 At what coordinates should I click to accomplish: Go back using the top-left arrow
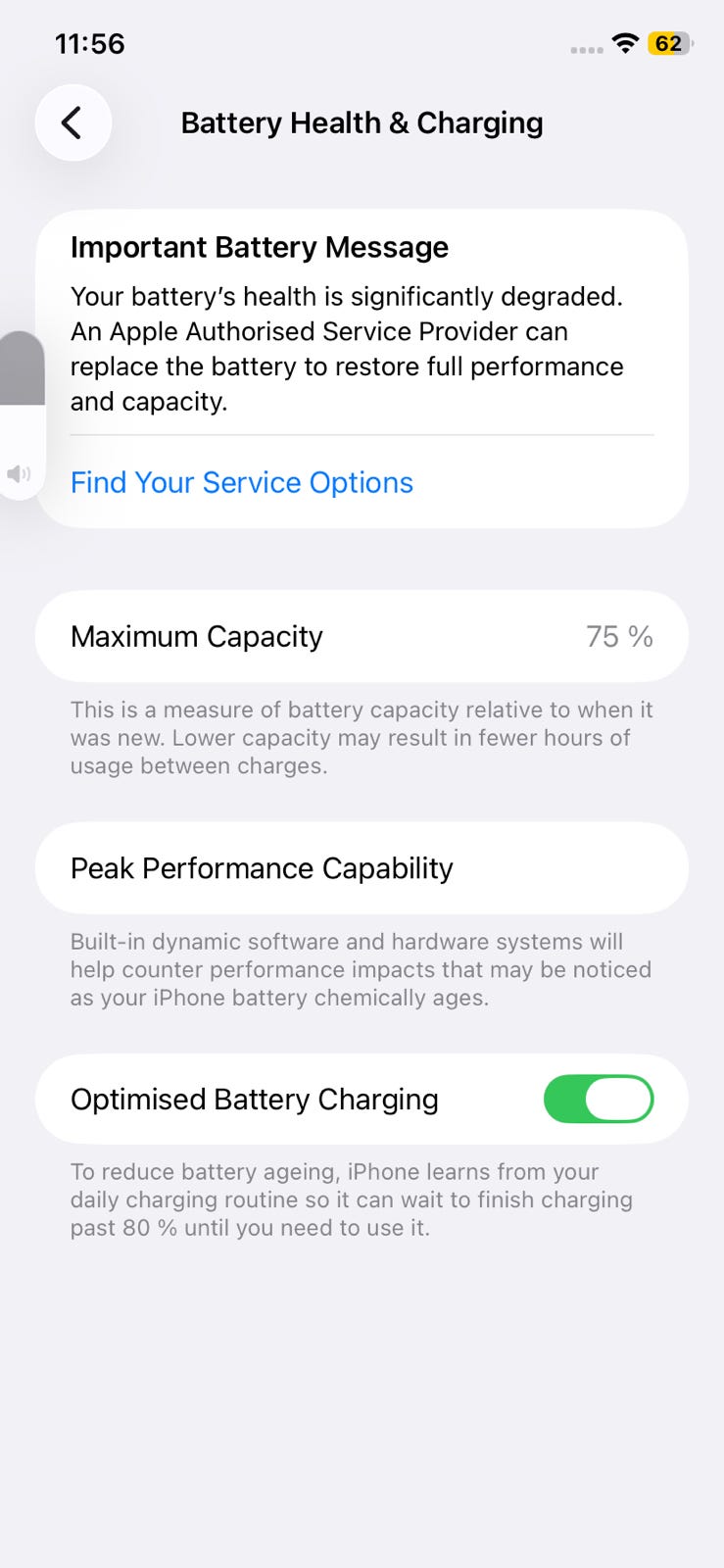pos(72,122)
